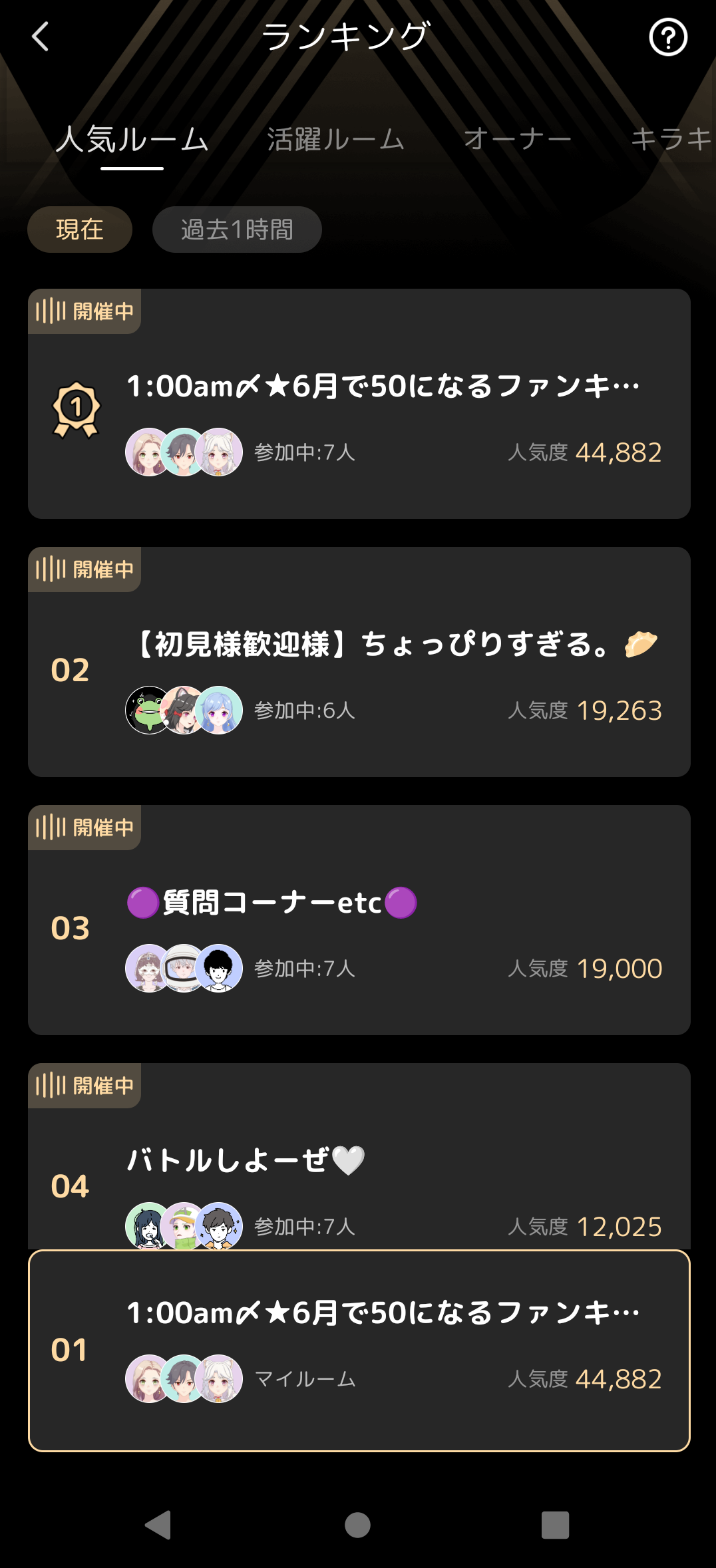
Task: Open recent apps from the navigation bar
Action: click(555, 1525)
